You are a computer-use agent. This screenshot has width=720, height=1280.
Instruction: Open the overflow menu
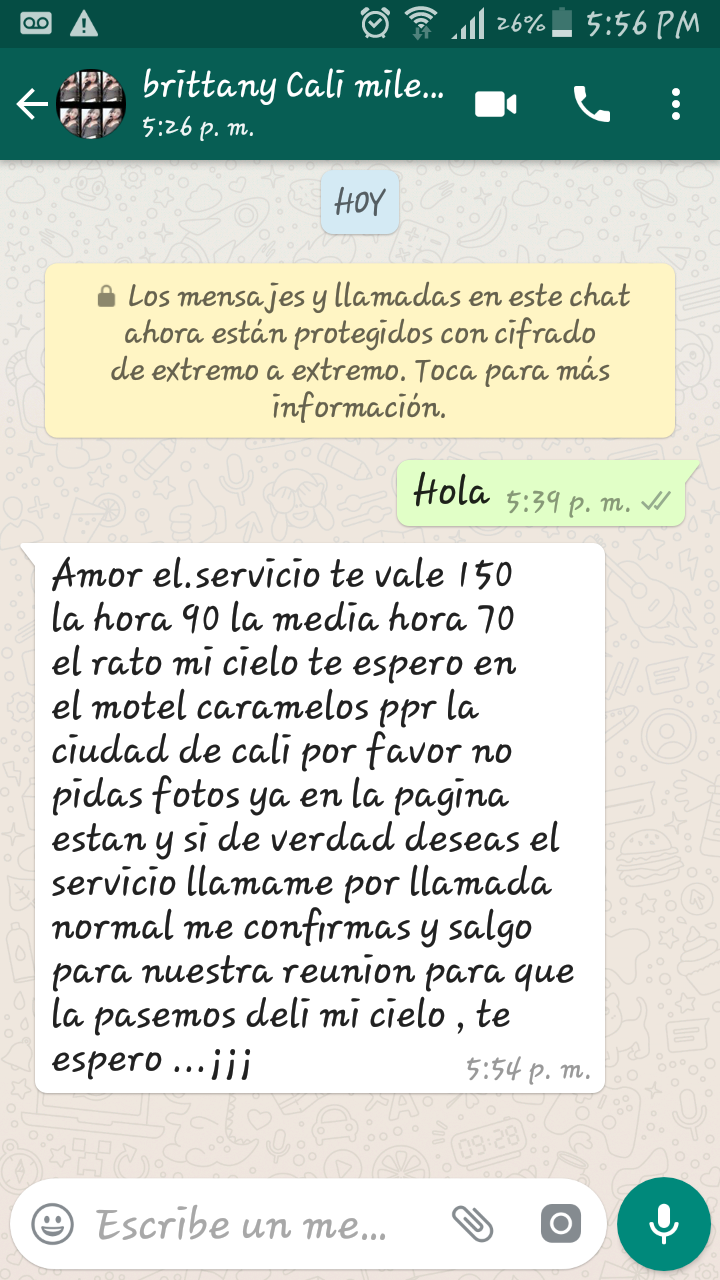coord(676,105)
